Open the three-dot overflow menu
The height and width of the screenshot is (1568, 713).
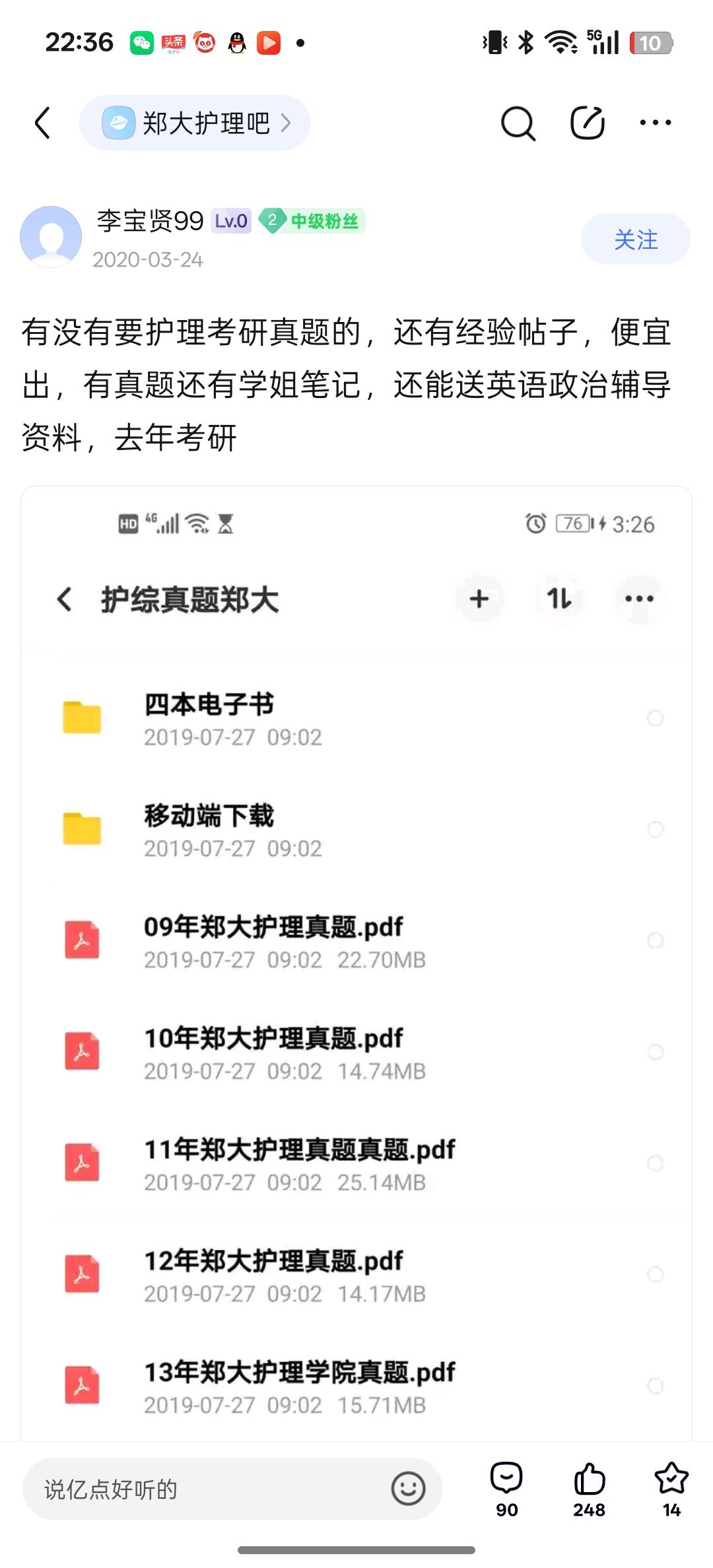[656, 123]
